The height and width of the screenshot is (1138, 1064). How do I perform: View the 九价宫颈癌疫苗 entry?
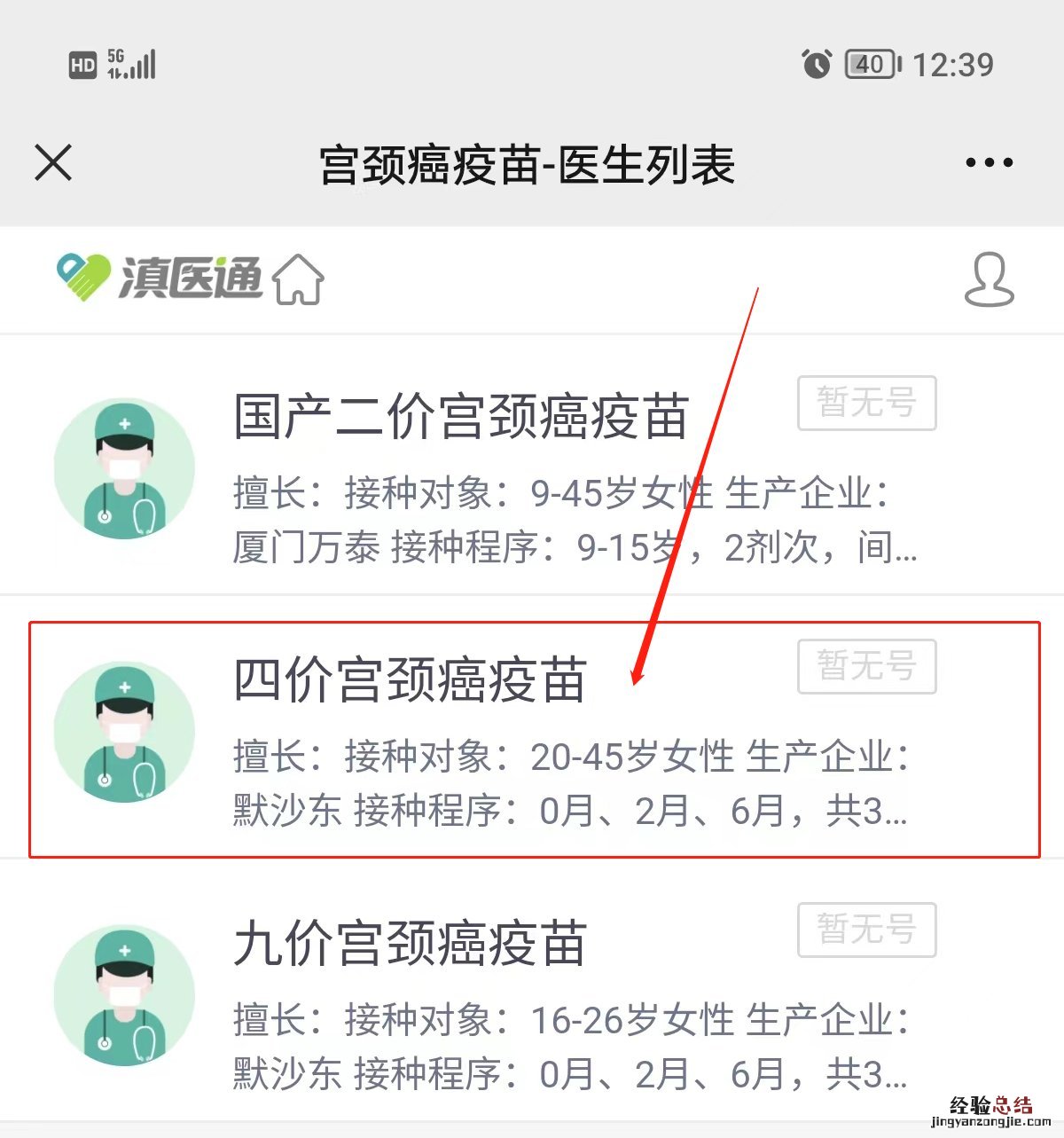click(410, 943)
